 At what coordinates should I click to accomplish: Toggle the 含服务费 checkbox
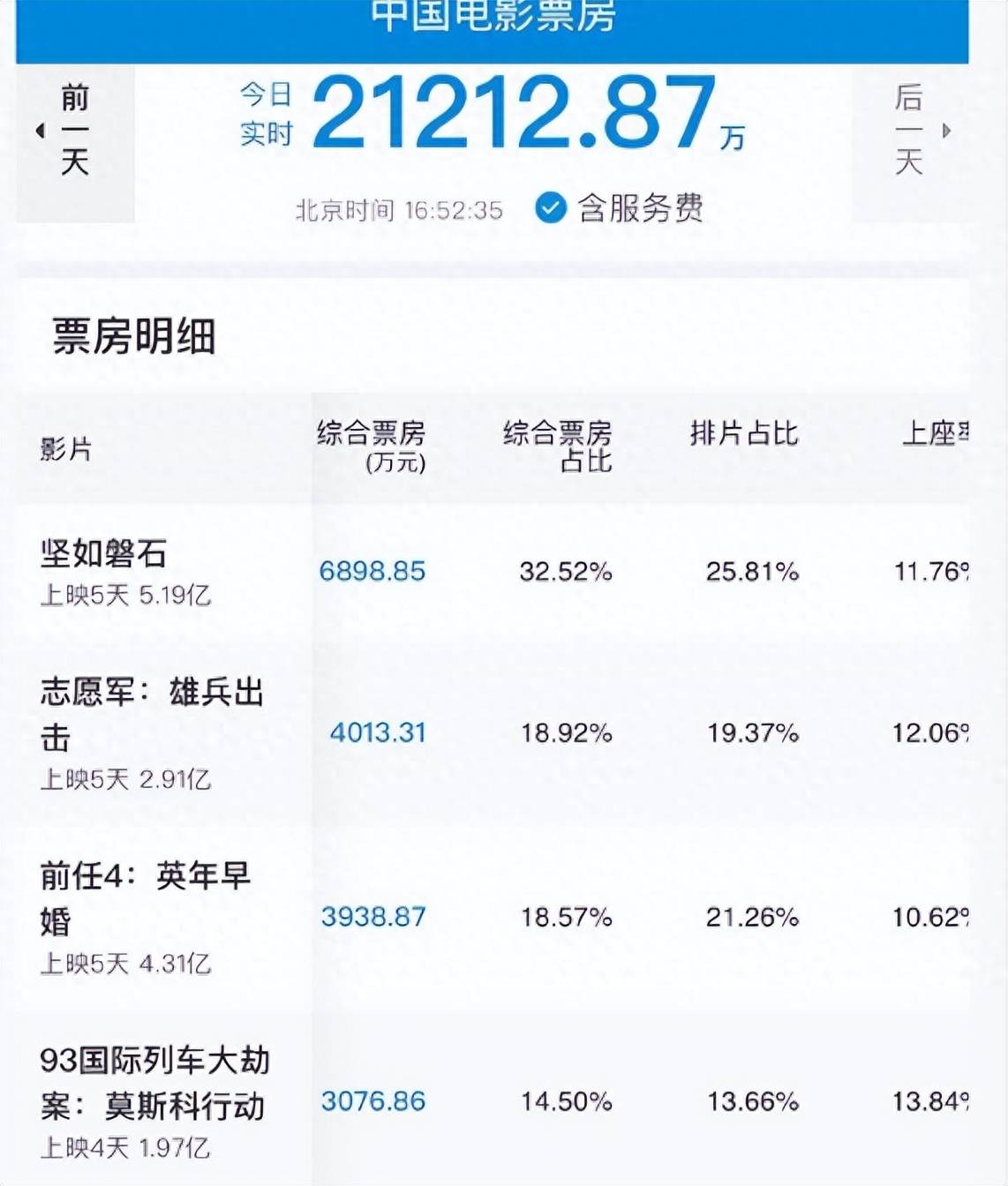point(551,208)
